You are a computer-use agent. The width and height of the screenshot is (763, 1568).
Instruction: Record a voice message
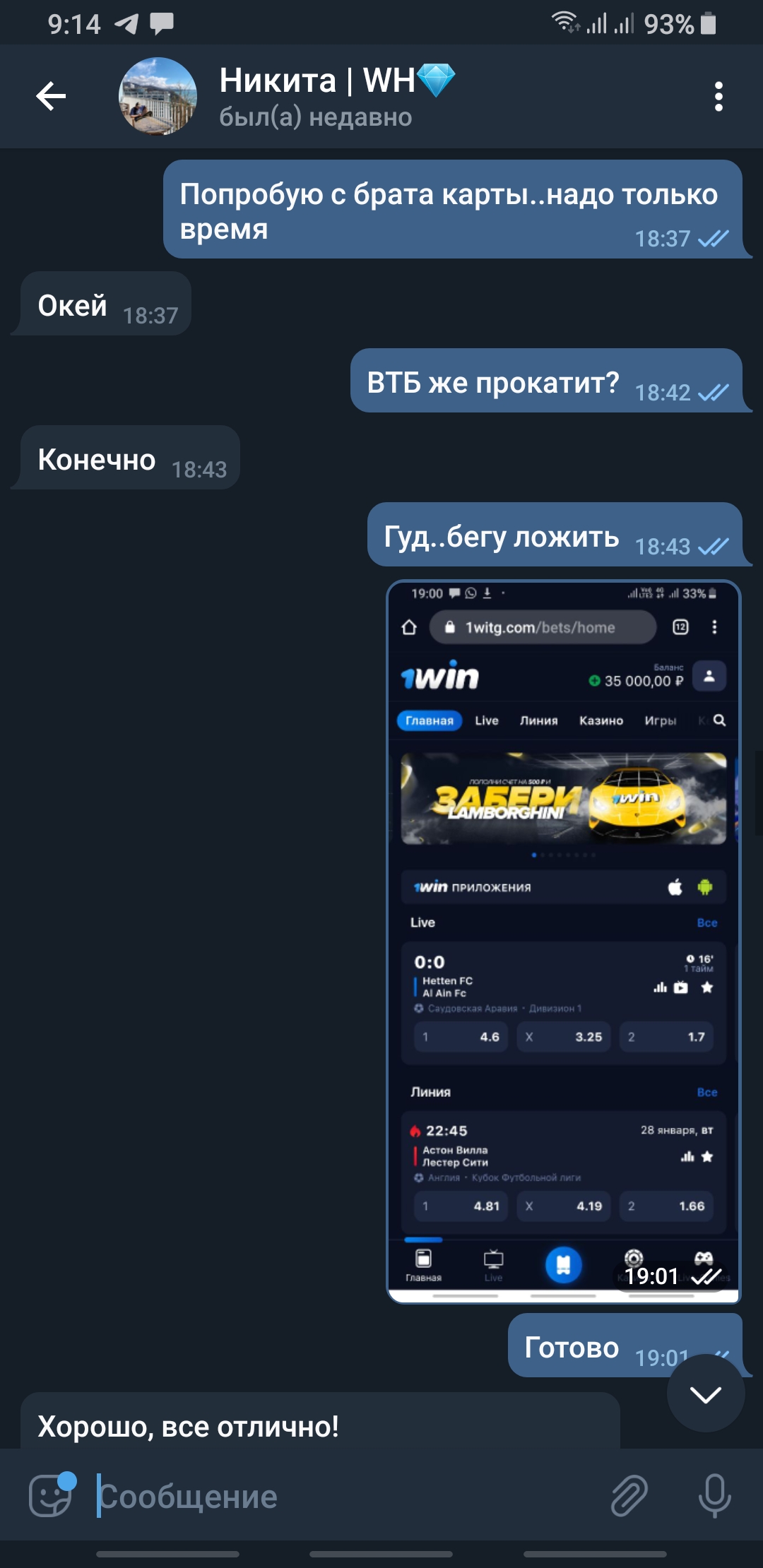coord(714,1495)
